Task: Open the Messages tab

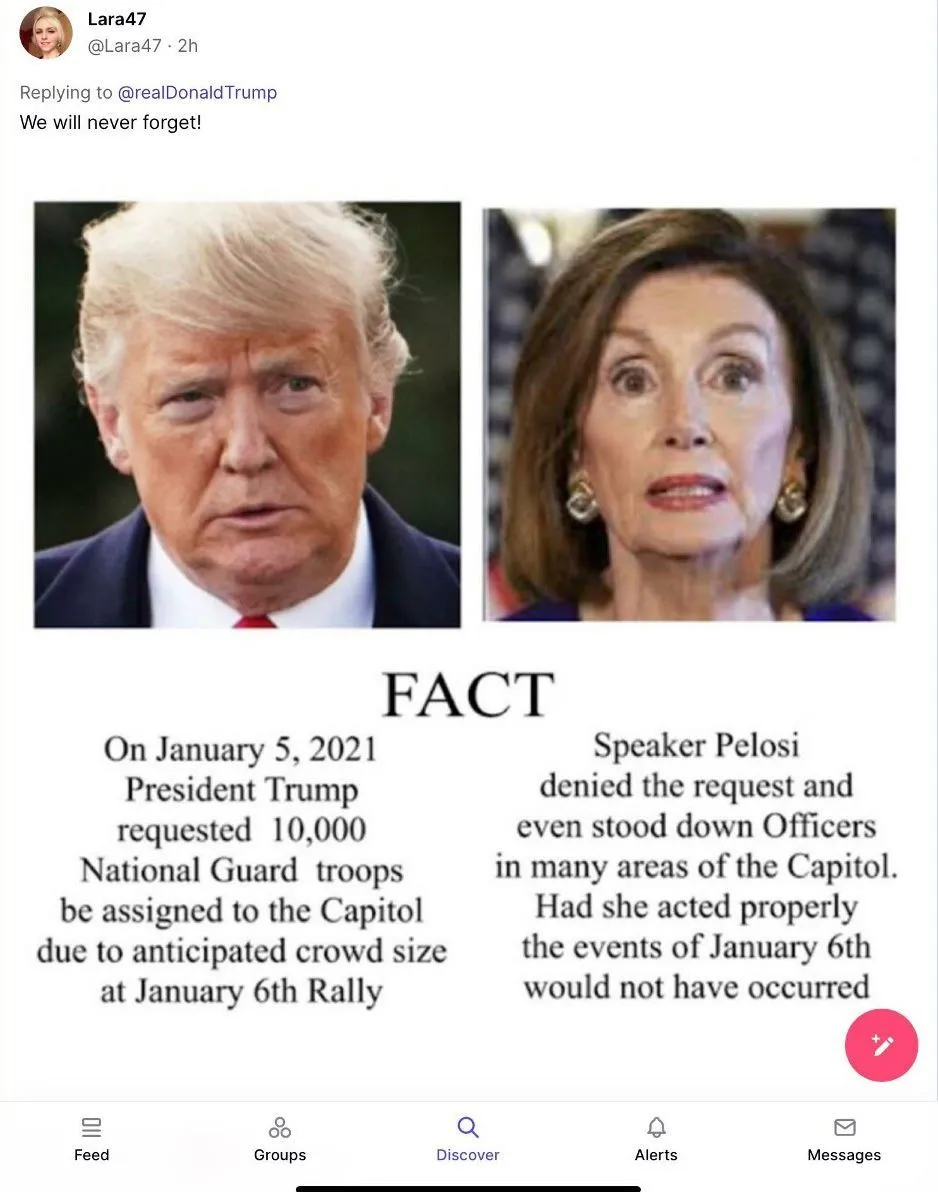Action: 844,1140
